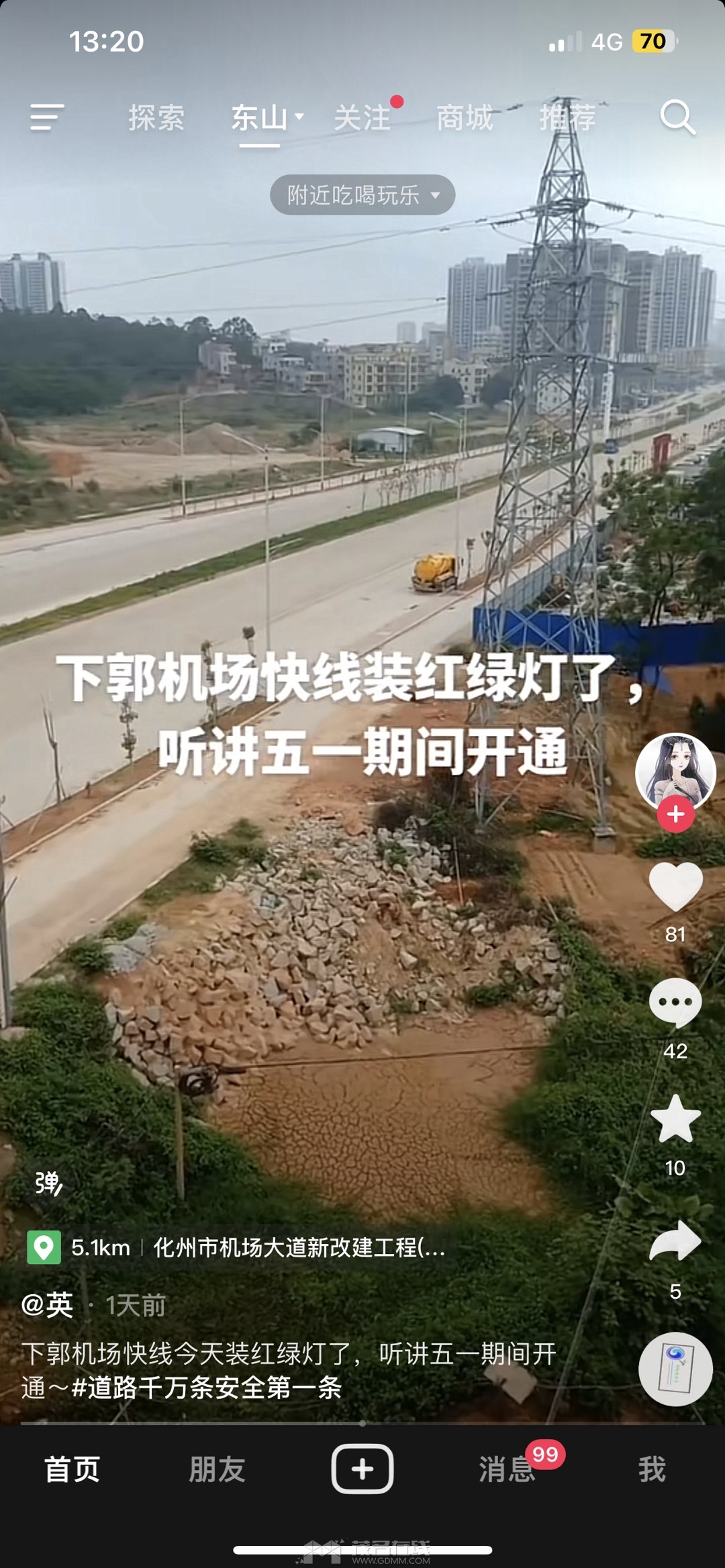Expand the 附近吃喝玩乐 dropdown

[362, 195]
